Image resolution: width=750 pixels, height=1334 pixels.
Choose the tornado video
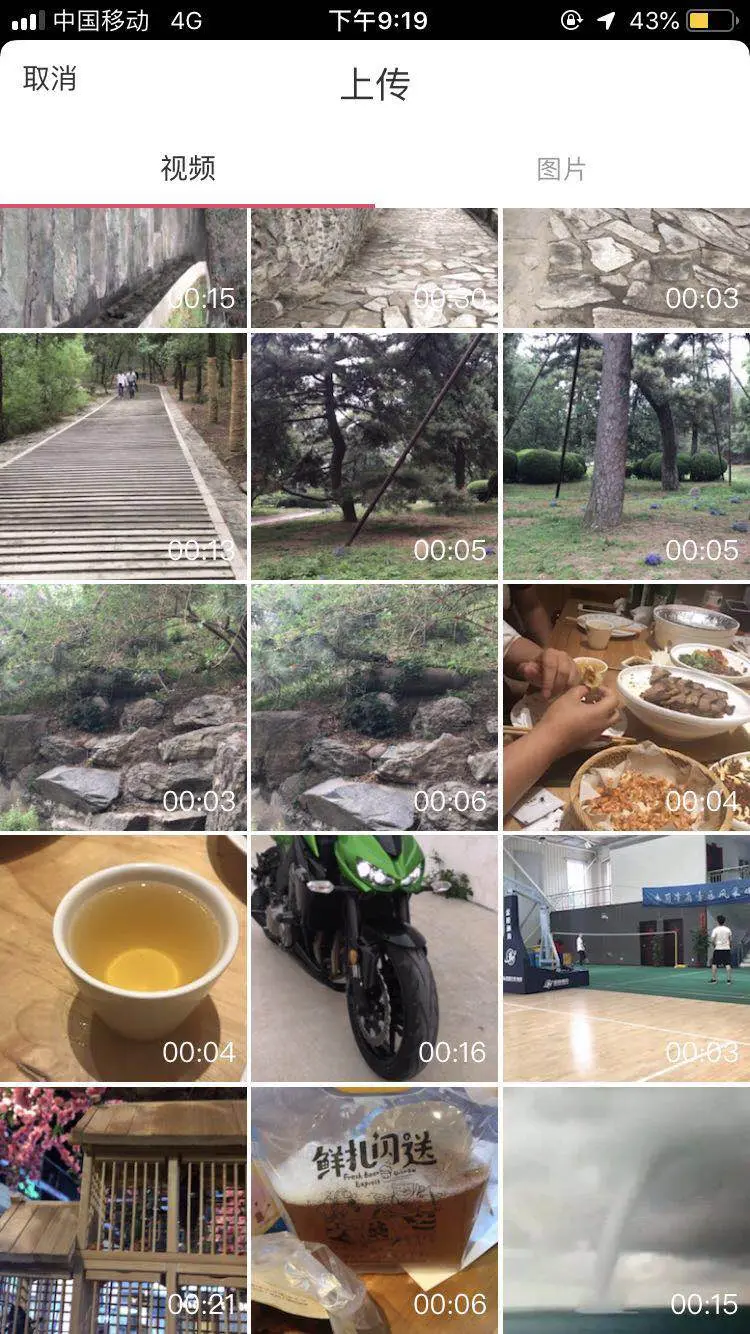point(626,1210)
